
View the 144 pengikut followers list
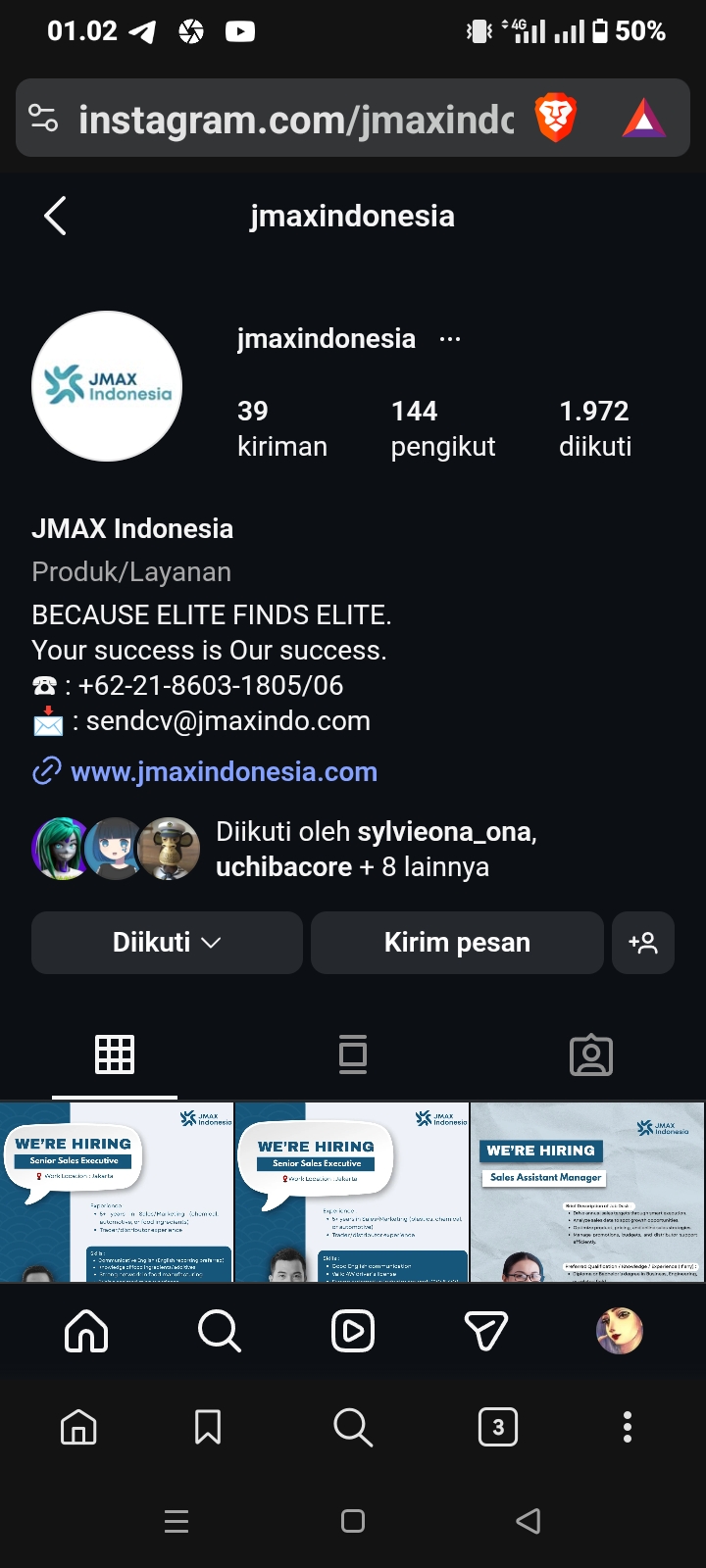pos(442,428)
